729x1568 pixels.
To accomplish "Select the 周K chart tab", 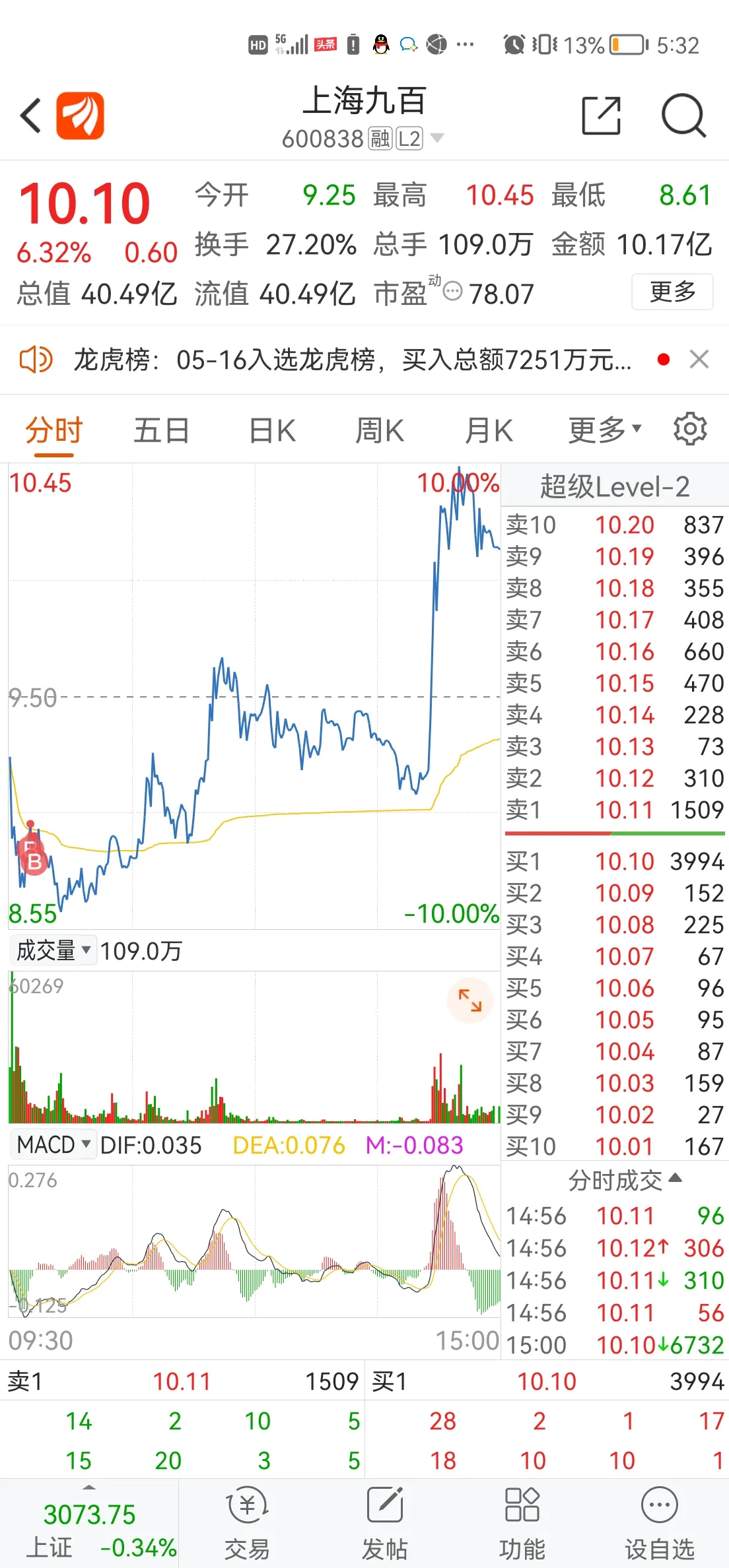I will click(x=380, y=431).
